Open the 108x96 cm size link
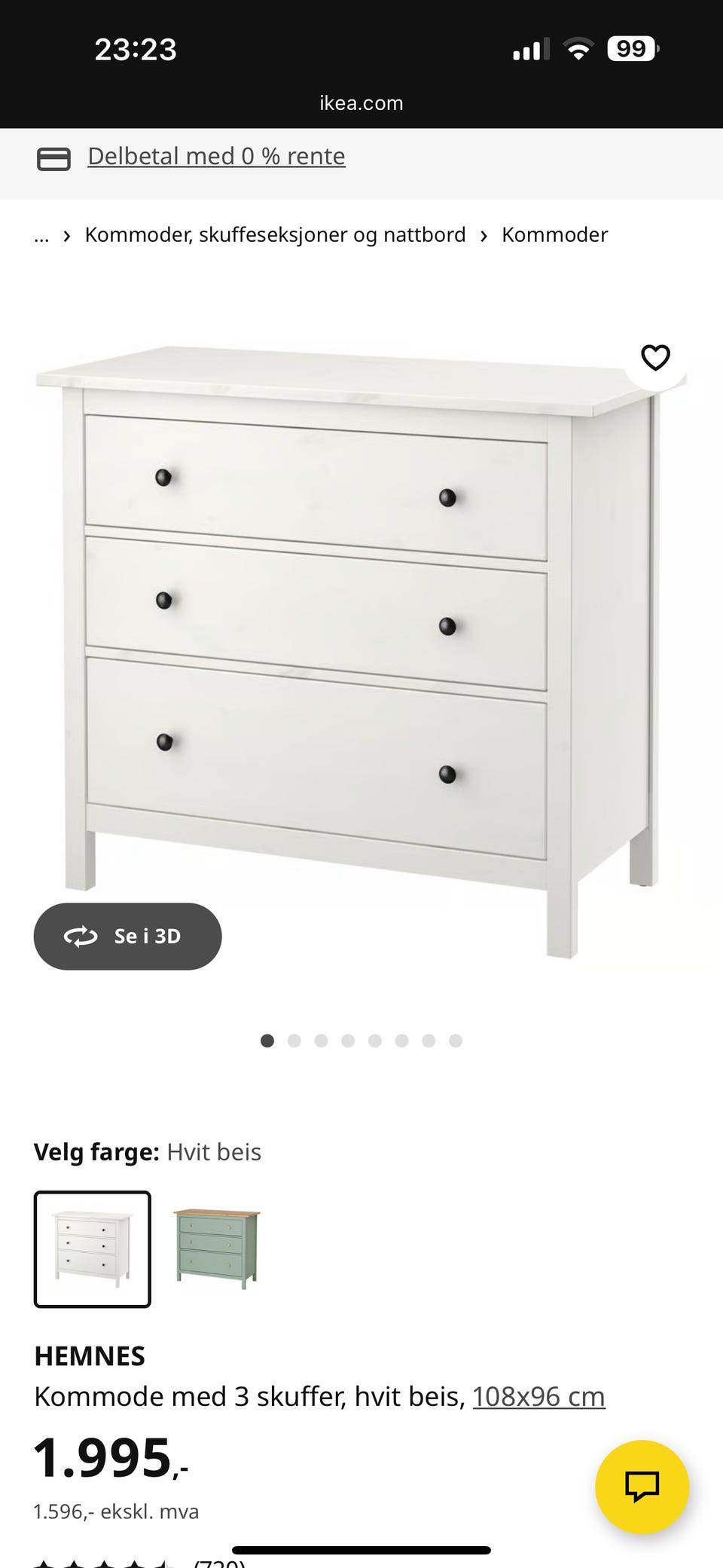 click(x=538, y=1396)
